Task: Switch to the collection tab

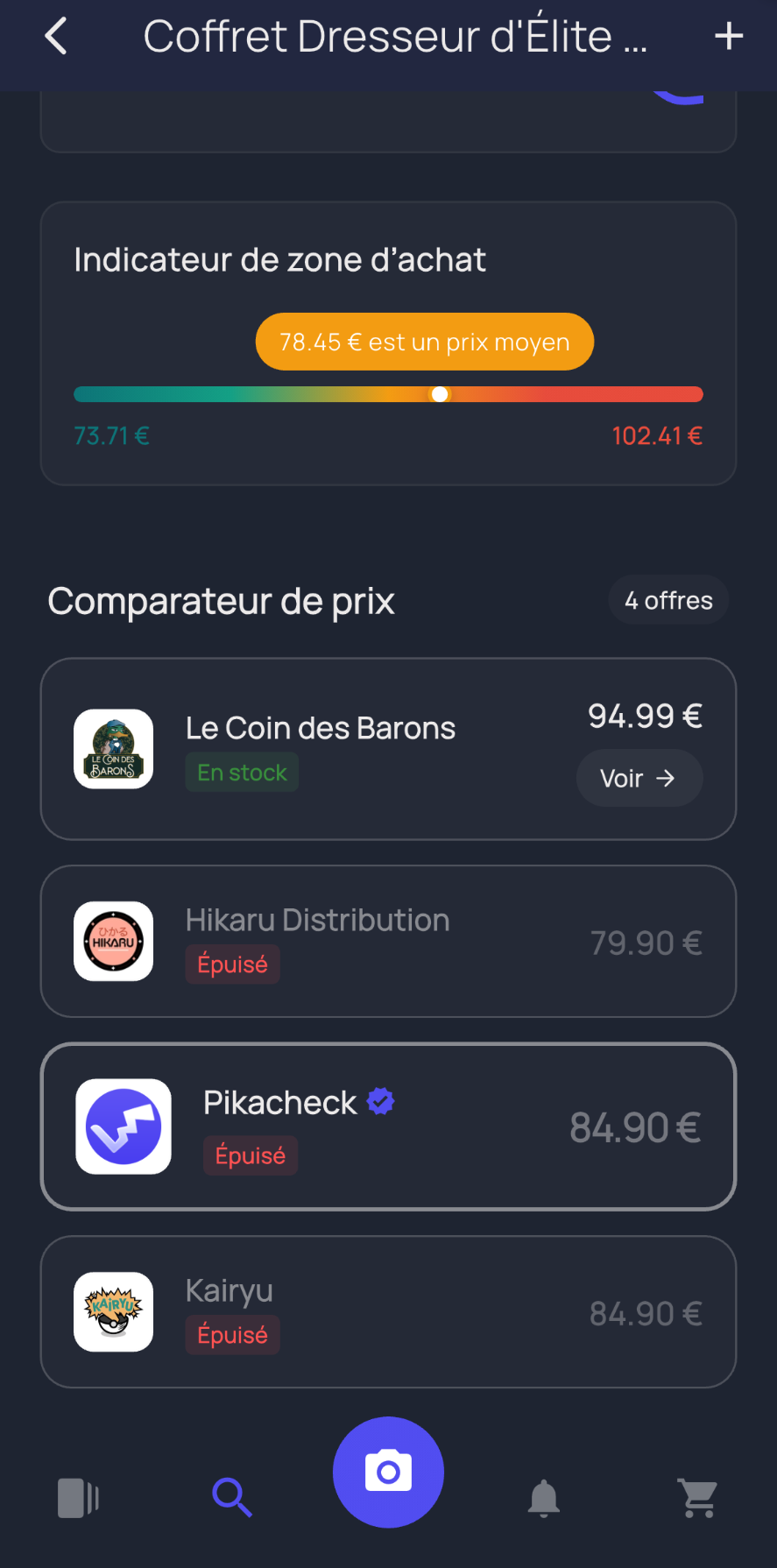Action: [78, 1498]
